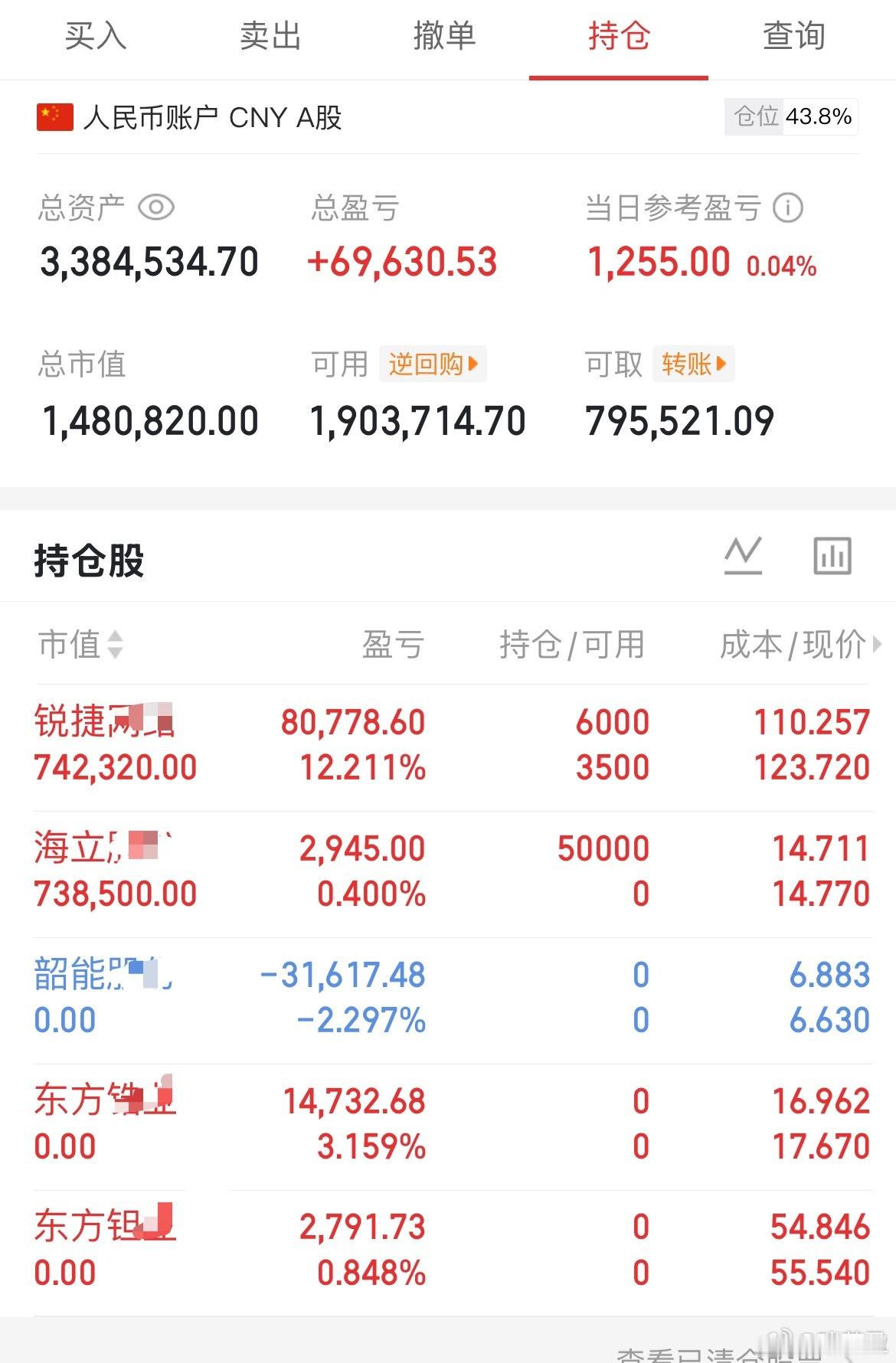This screenshot has width=896, height=1363.
Task: Open the 撤单 tab
Action: (445, 36)
